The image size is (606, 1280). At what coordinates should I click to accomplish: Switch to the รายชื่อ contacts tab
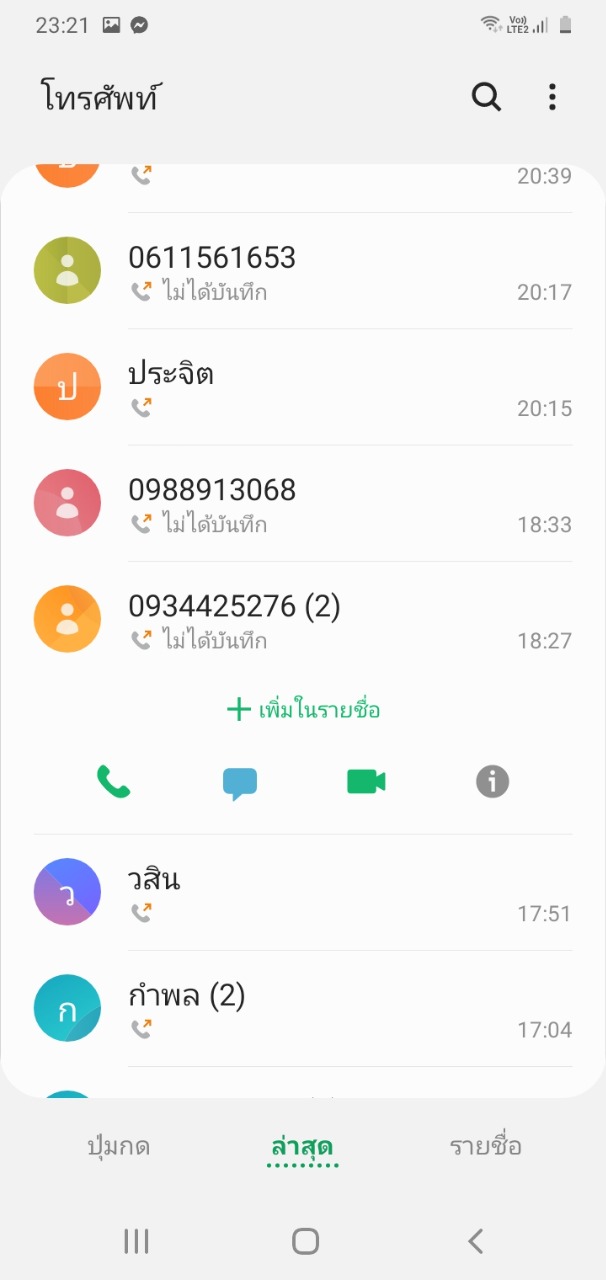click(486, 1146)
